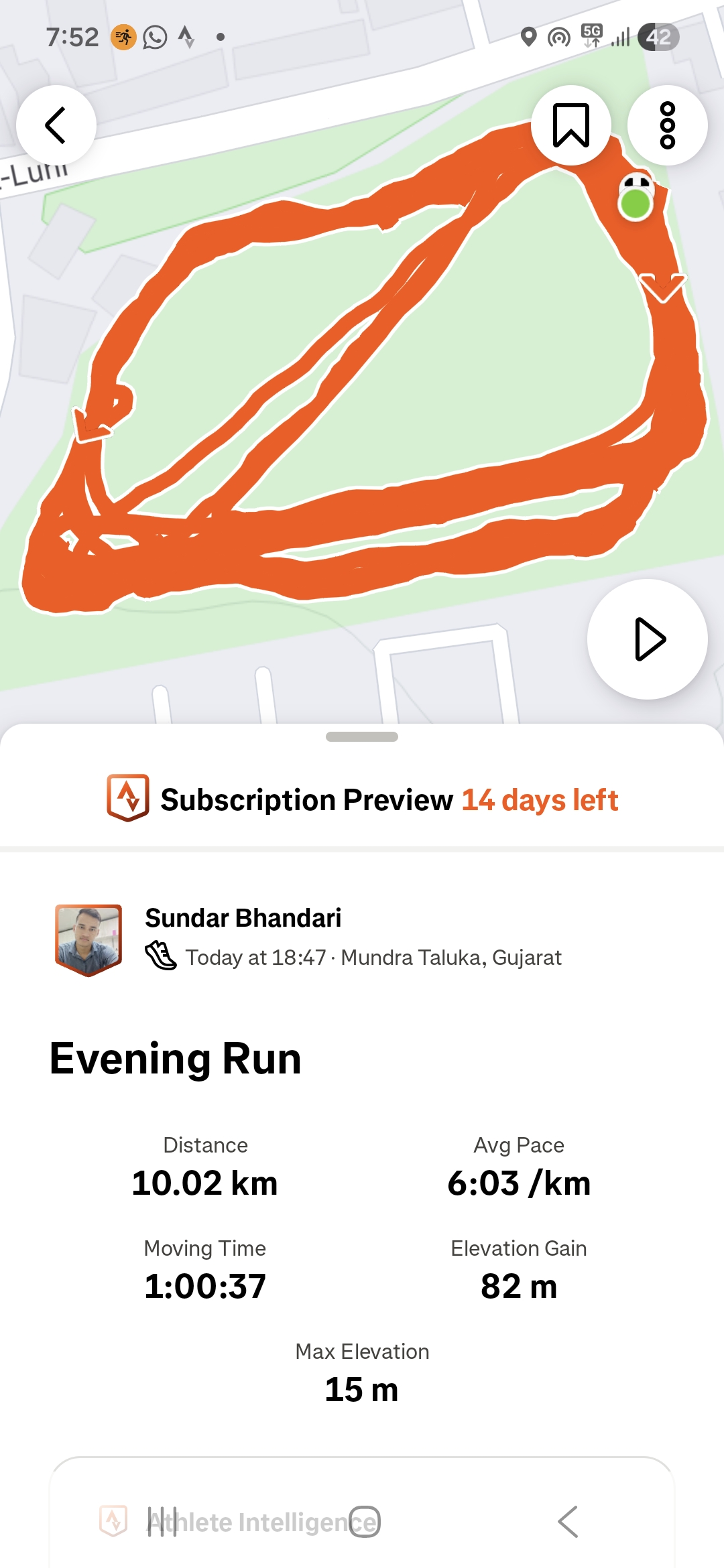724x1568 pixels.
Task: Tap the system back navigation button
Action: point(567,1522)
